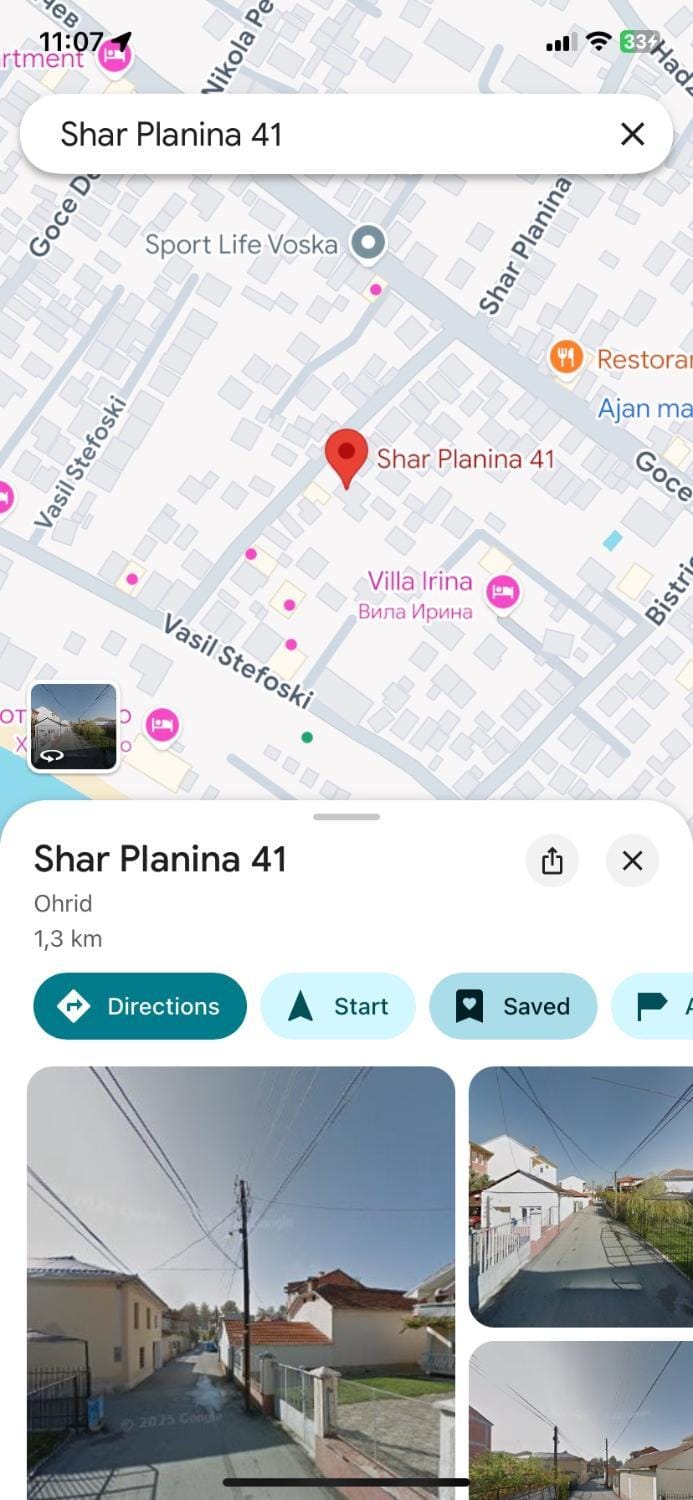Open the large street photo with the utility pole
This screenshot has width=693, height=1500.
click(240, 1280)
